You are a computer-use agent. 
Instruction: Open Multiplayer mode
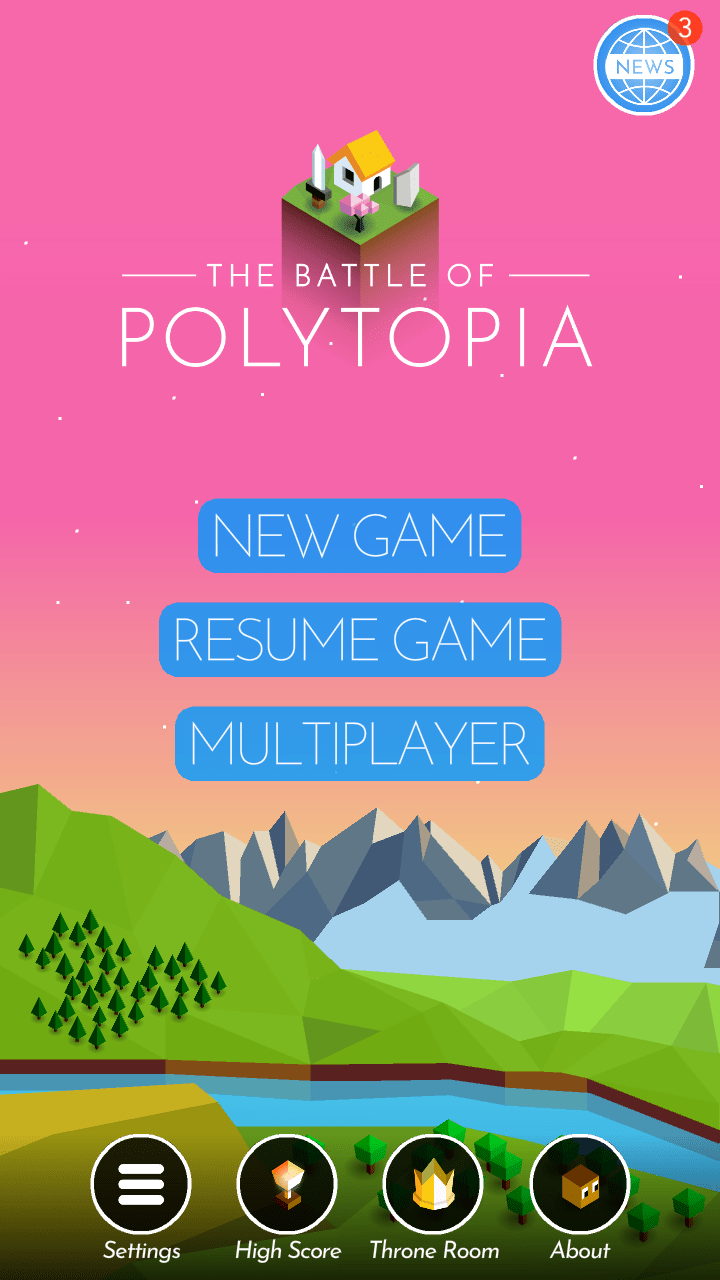[359, 744]
